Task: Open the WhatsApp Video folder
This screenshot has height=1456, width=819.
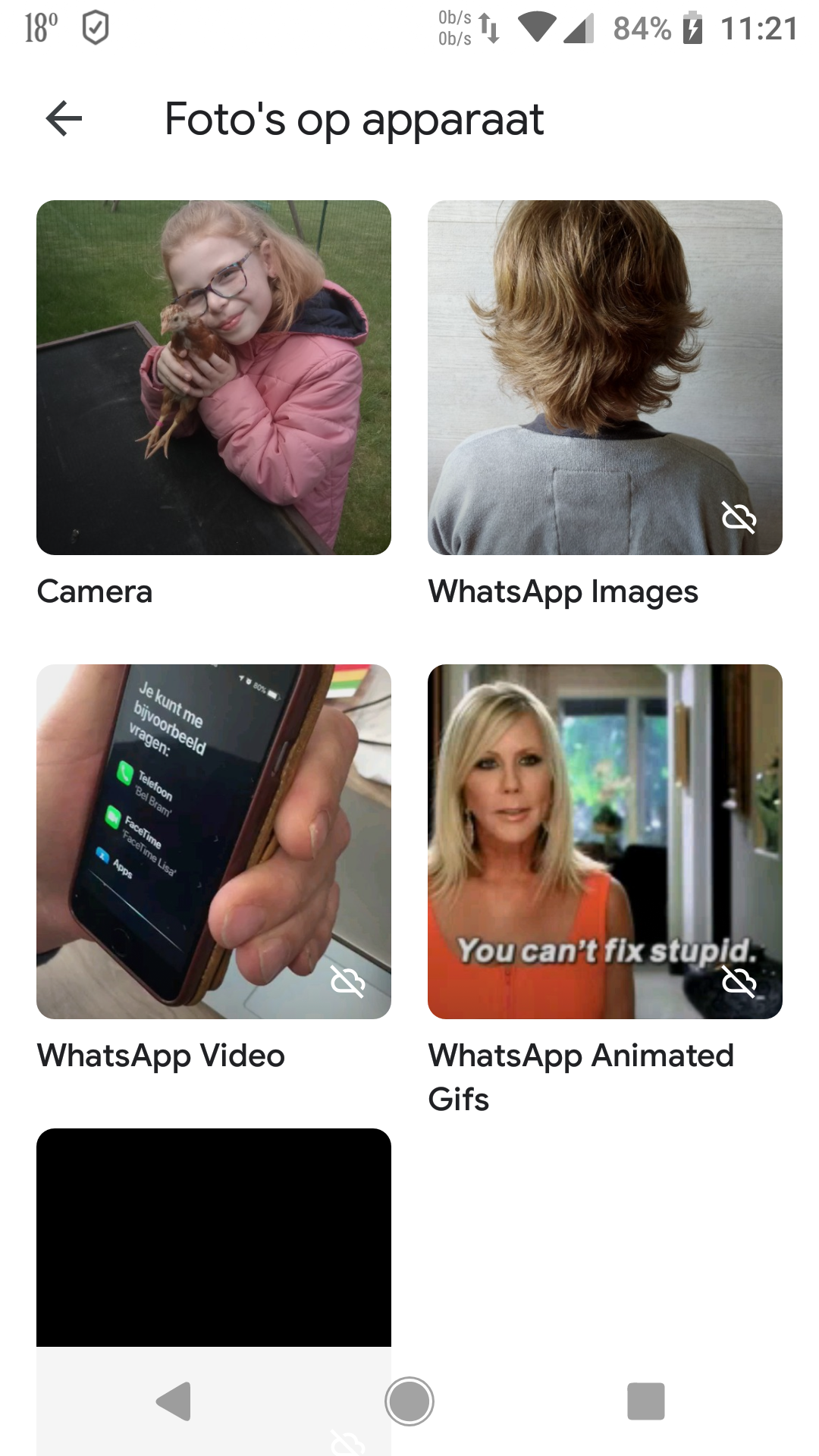Action: point(213,841)
